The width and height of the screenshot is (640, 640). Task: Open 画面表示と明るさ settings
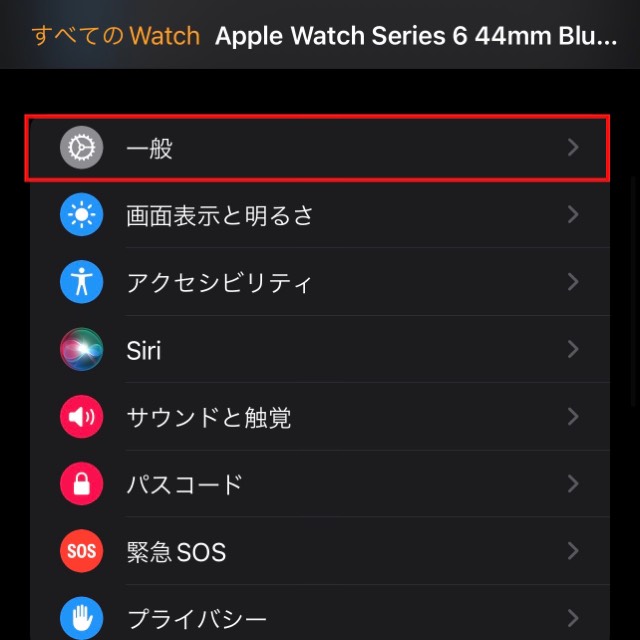(x=318, y=215)
